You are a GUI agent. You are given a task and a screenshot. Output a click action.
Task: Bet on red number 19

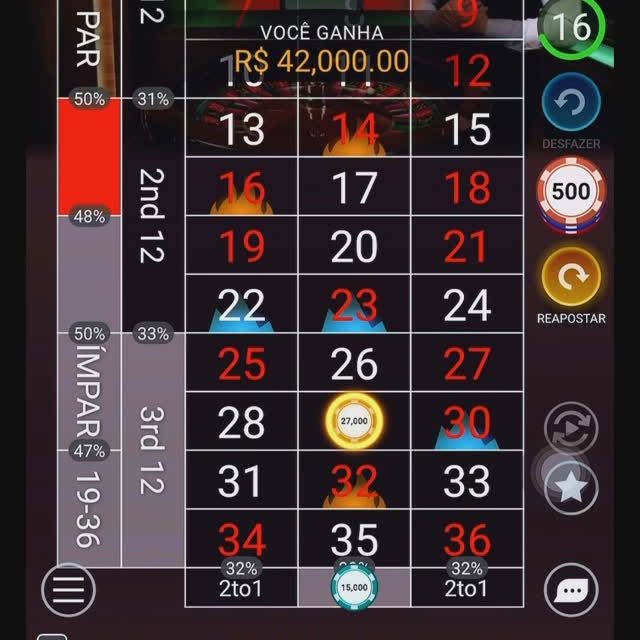241,247
